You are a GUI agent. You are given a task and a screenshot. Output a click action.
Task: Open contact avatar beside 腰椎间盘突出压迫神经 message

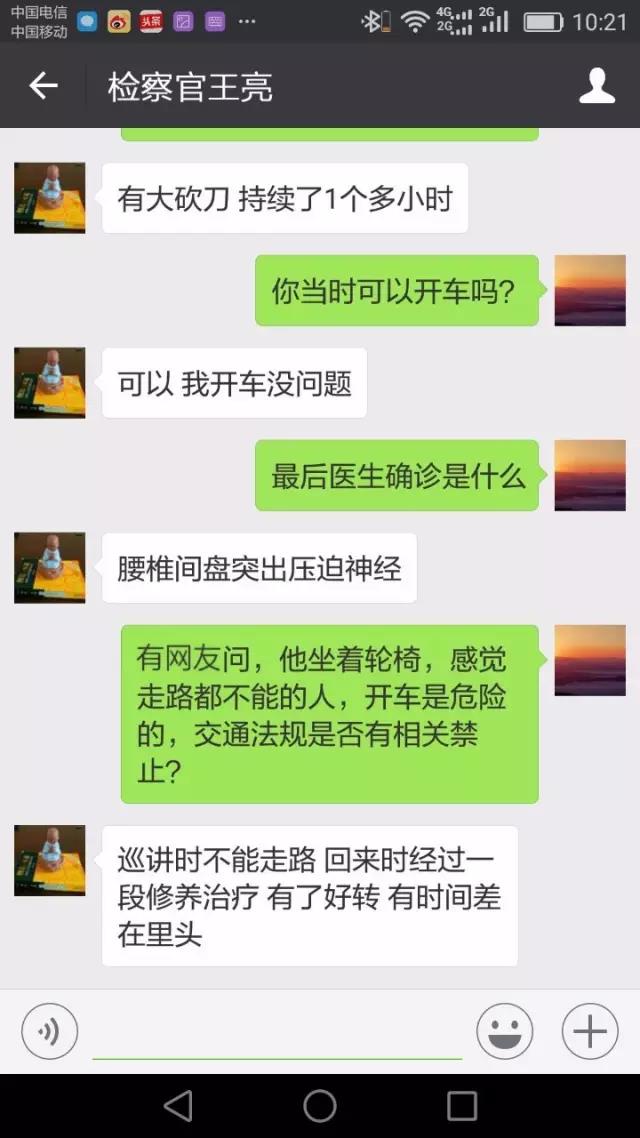(x=50, y=568)
